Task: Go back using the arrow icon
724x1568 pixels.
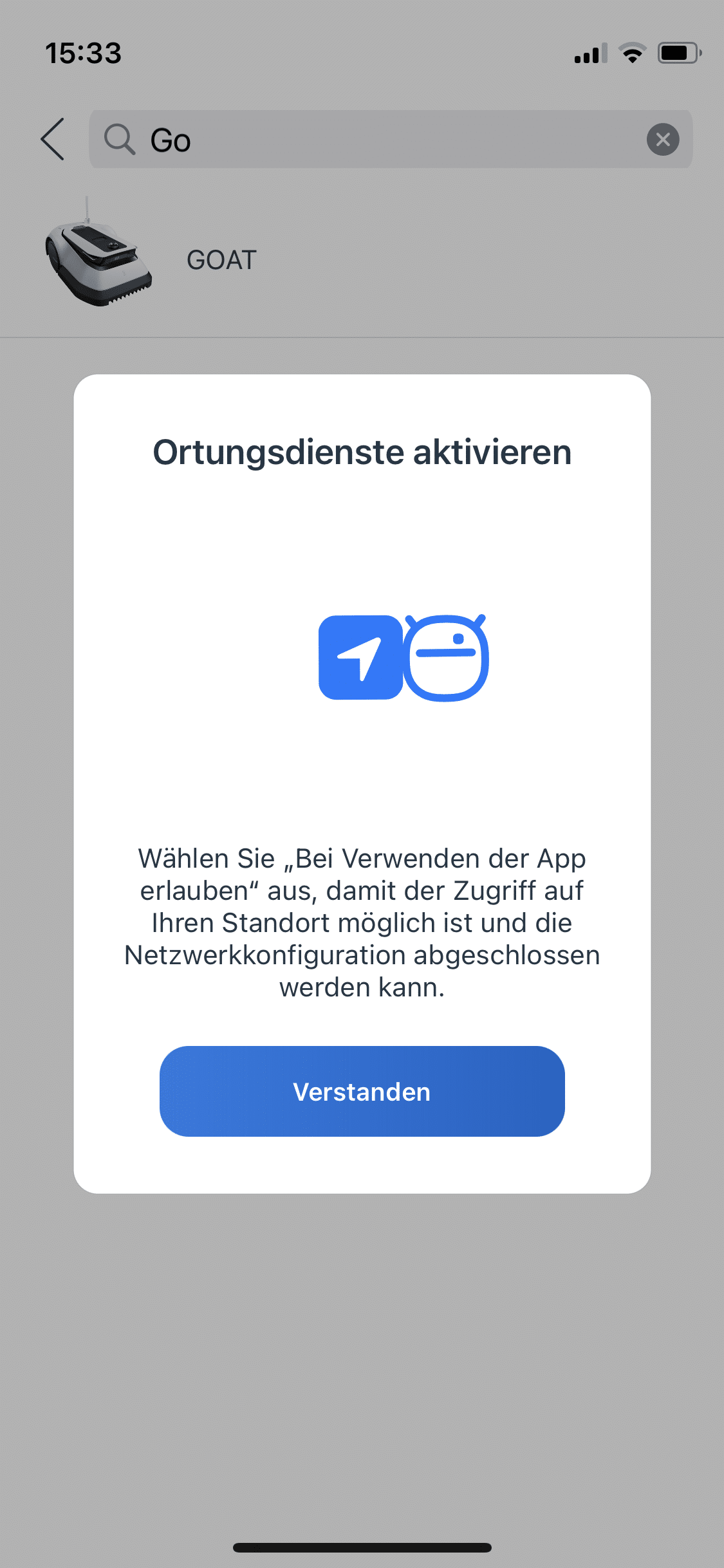Action: pos(53,139)
